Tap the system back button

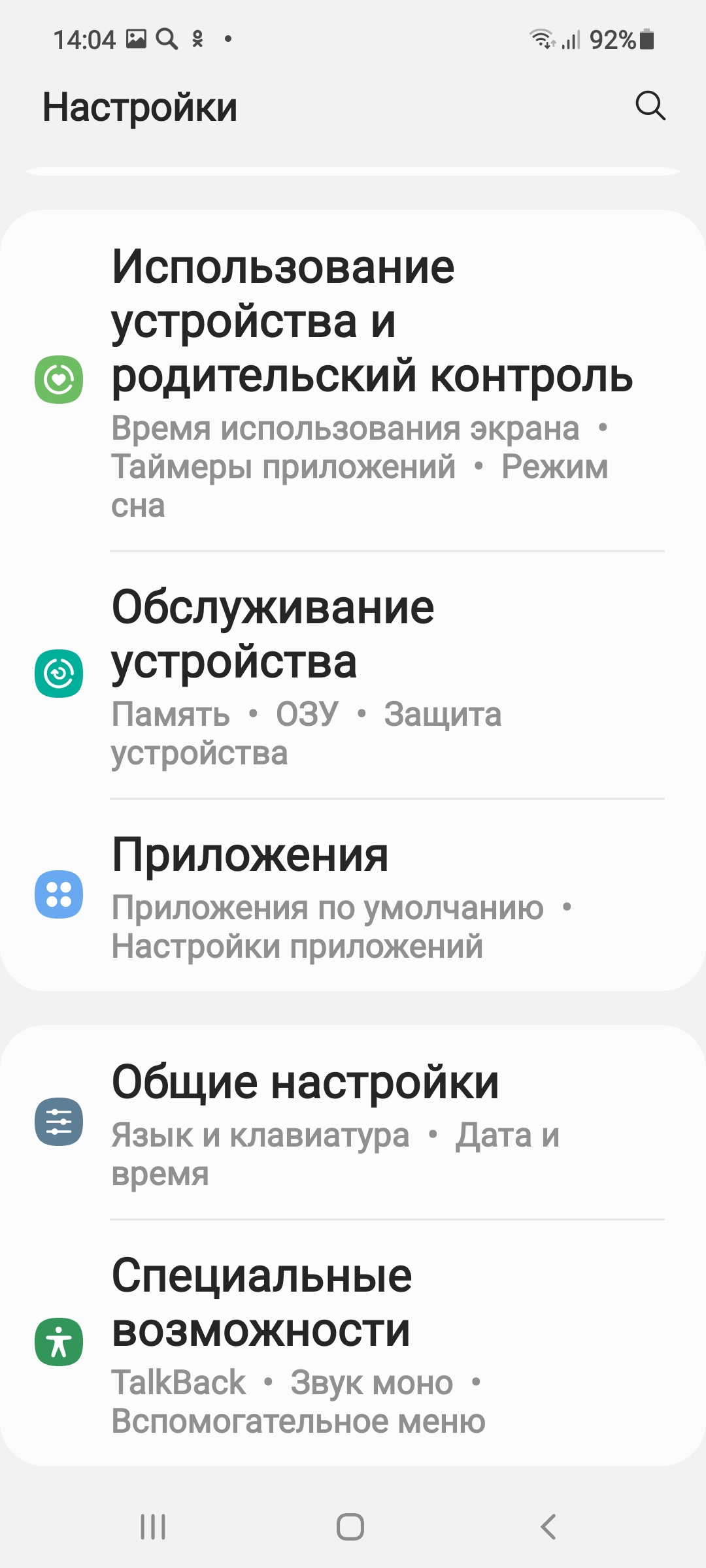pos(548,1527)
